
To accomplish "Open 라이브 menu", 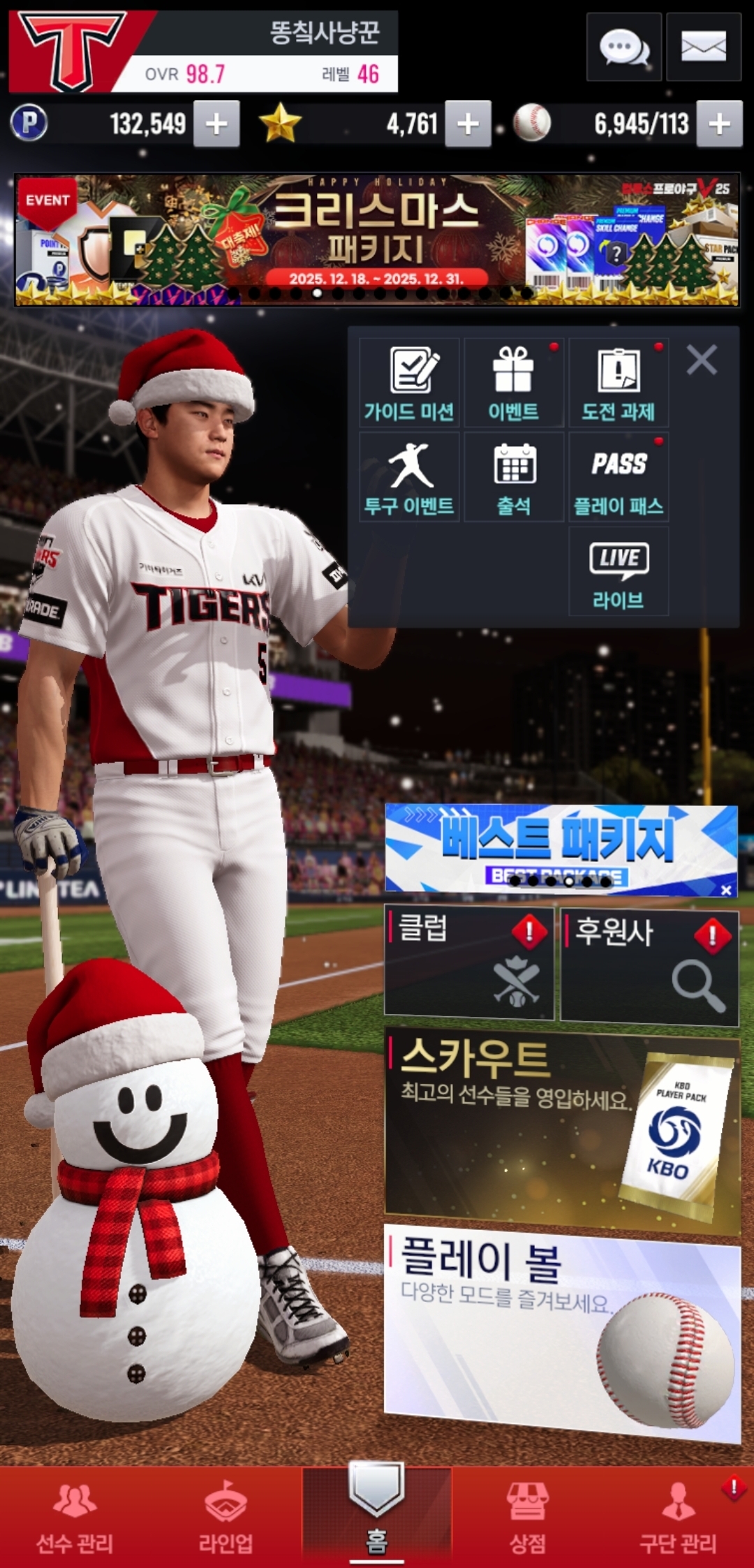I will 619,572.
